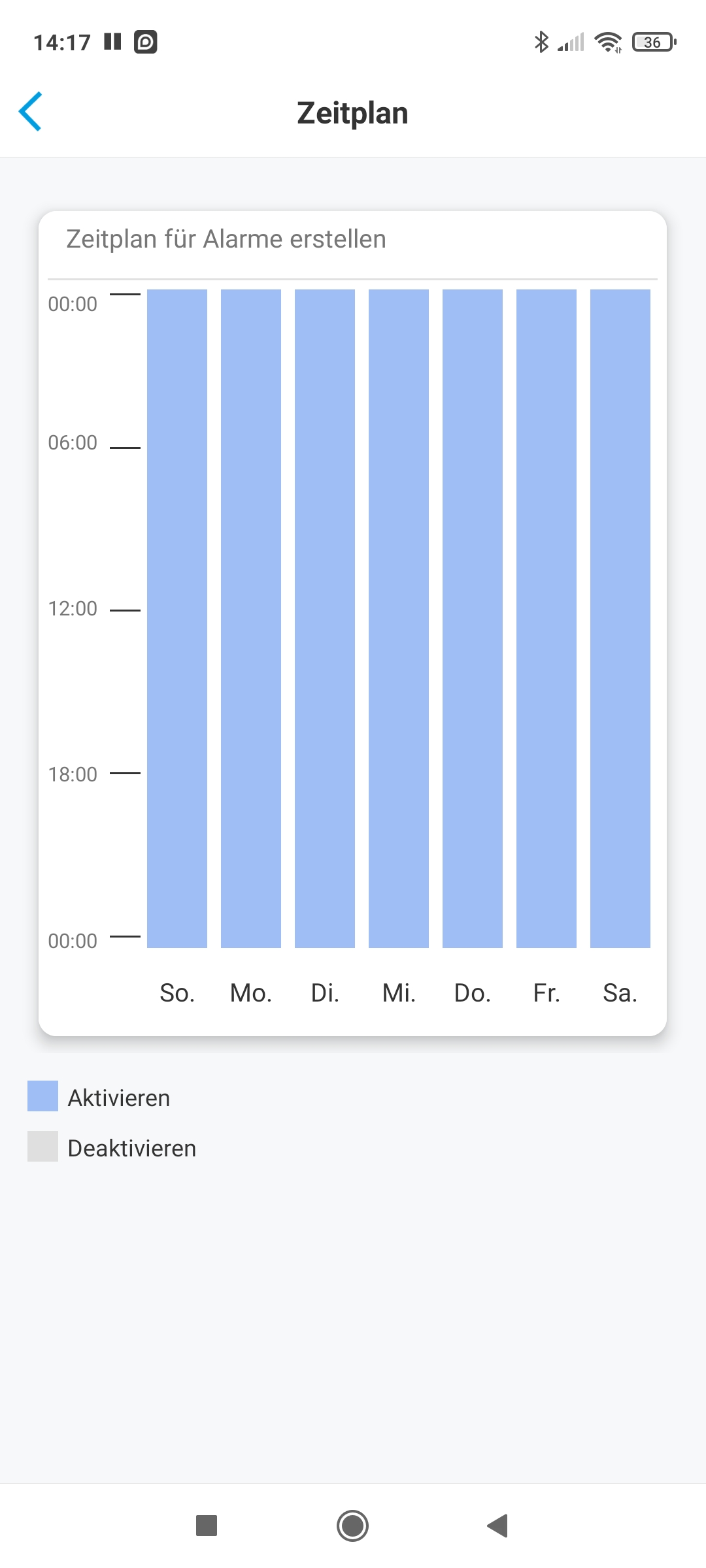This screenshot has width=706, height=1568.
Task: Tap the schedule column for Sa.
Action: [620, 618]
